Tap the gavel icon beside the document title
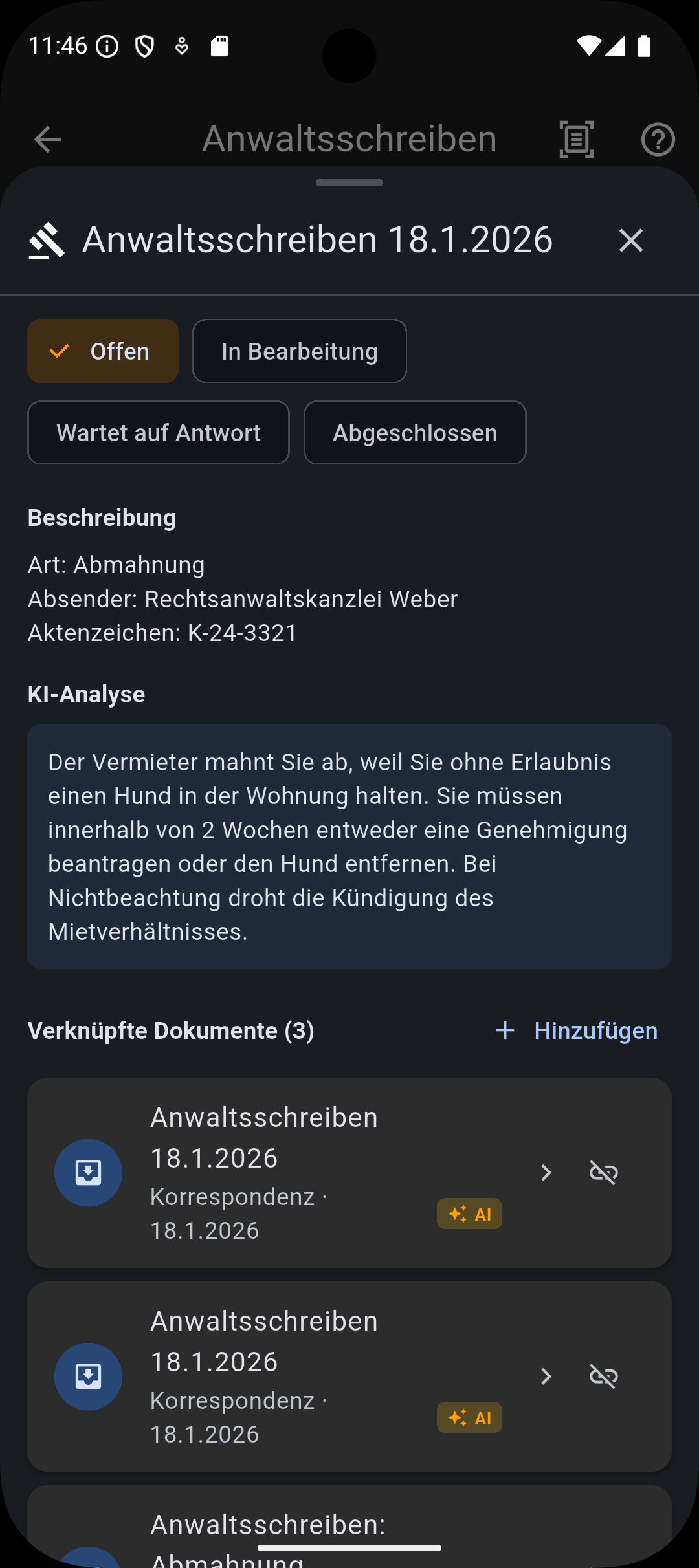Screen dimensions: 699x1568 pyautogui.click(x=47, y=240)
